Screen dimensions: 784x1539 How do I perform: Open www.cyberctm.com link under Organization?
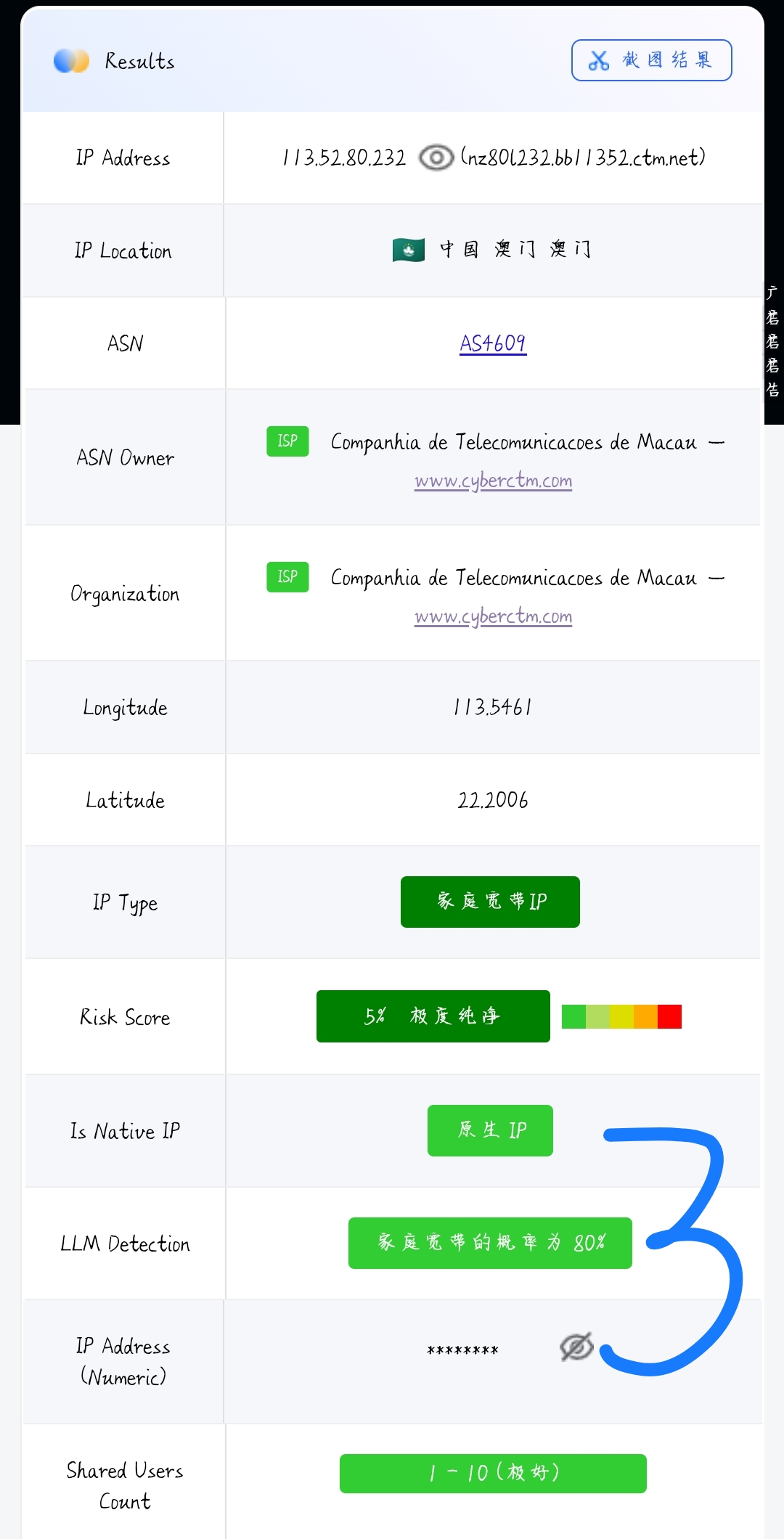click(x=493, y=616)
